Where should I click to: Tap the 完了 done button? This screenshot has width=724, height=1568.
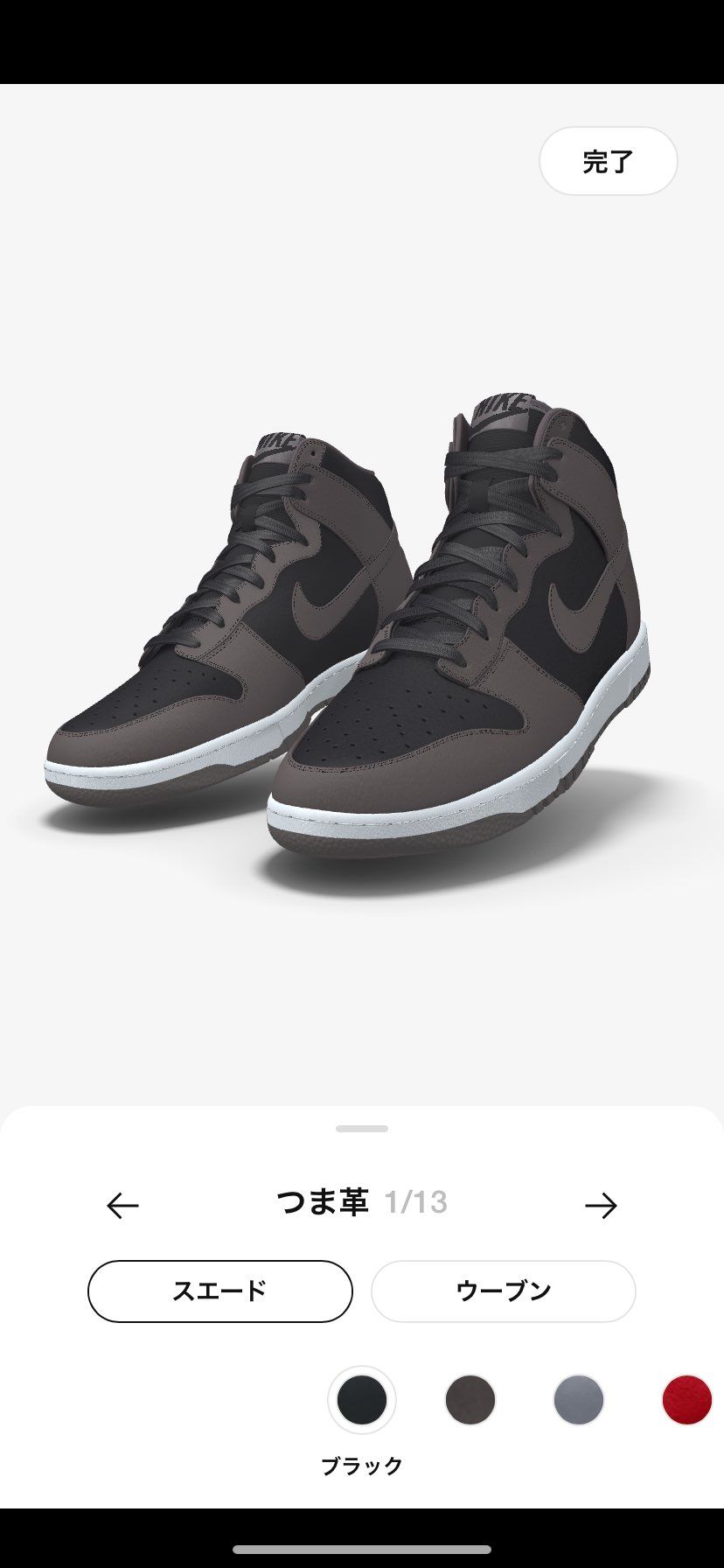(x=608, y=161)
